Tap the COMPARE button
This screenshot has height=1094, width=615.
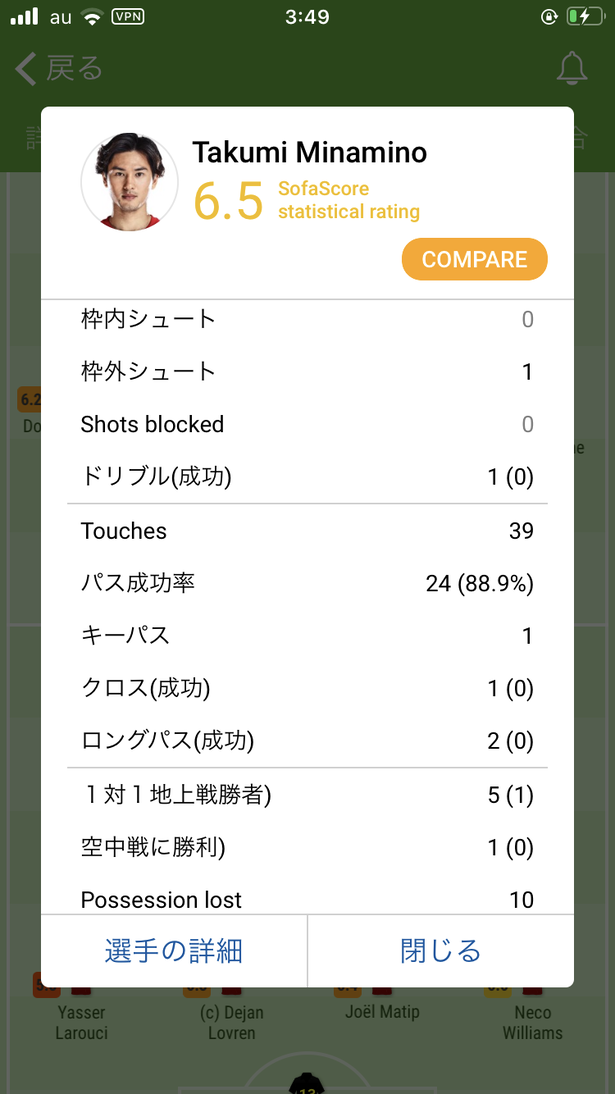click(x=474, y=260)
